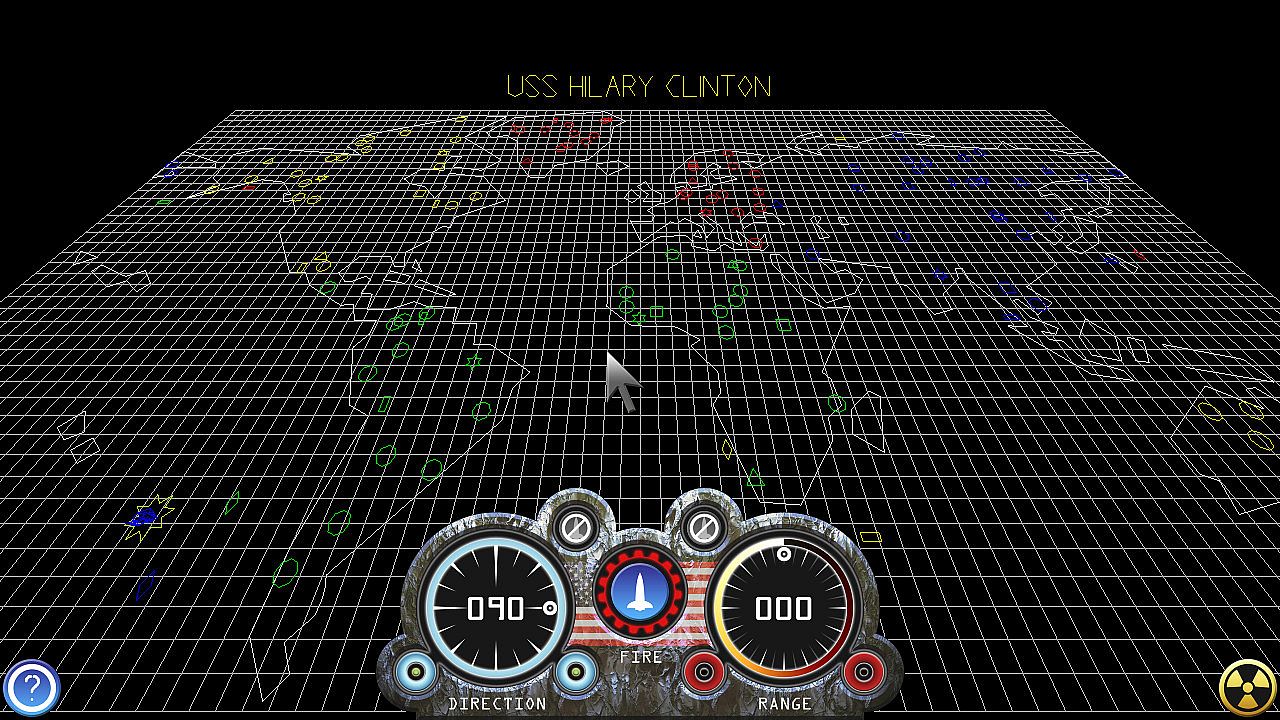The image size is (1280, 720).
Task: Tap the right red Range adjust button
Action: pos(864,672)
